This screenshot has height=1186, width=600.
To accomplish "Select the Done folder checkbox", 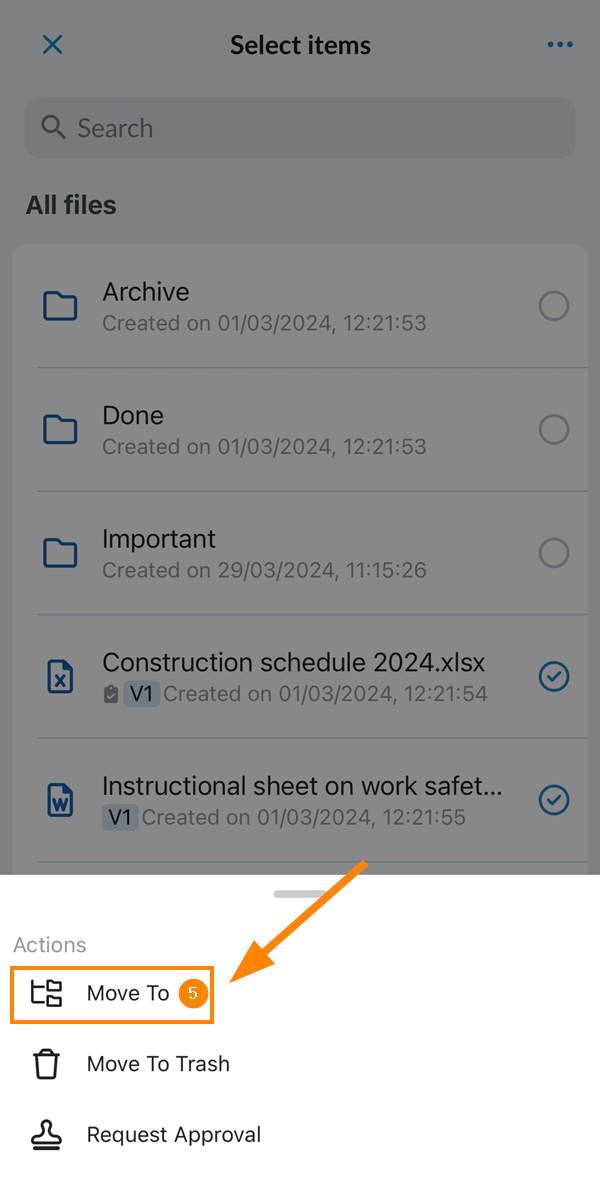I will click(554, 430).
